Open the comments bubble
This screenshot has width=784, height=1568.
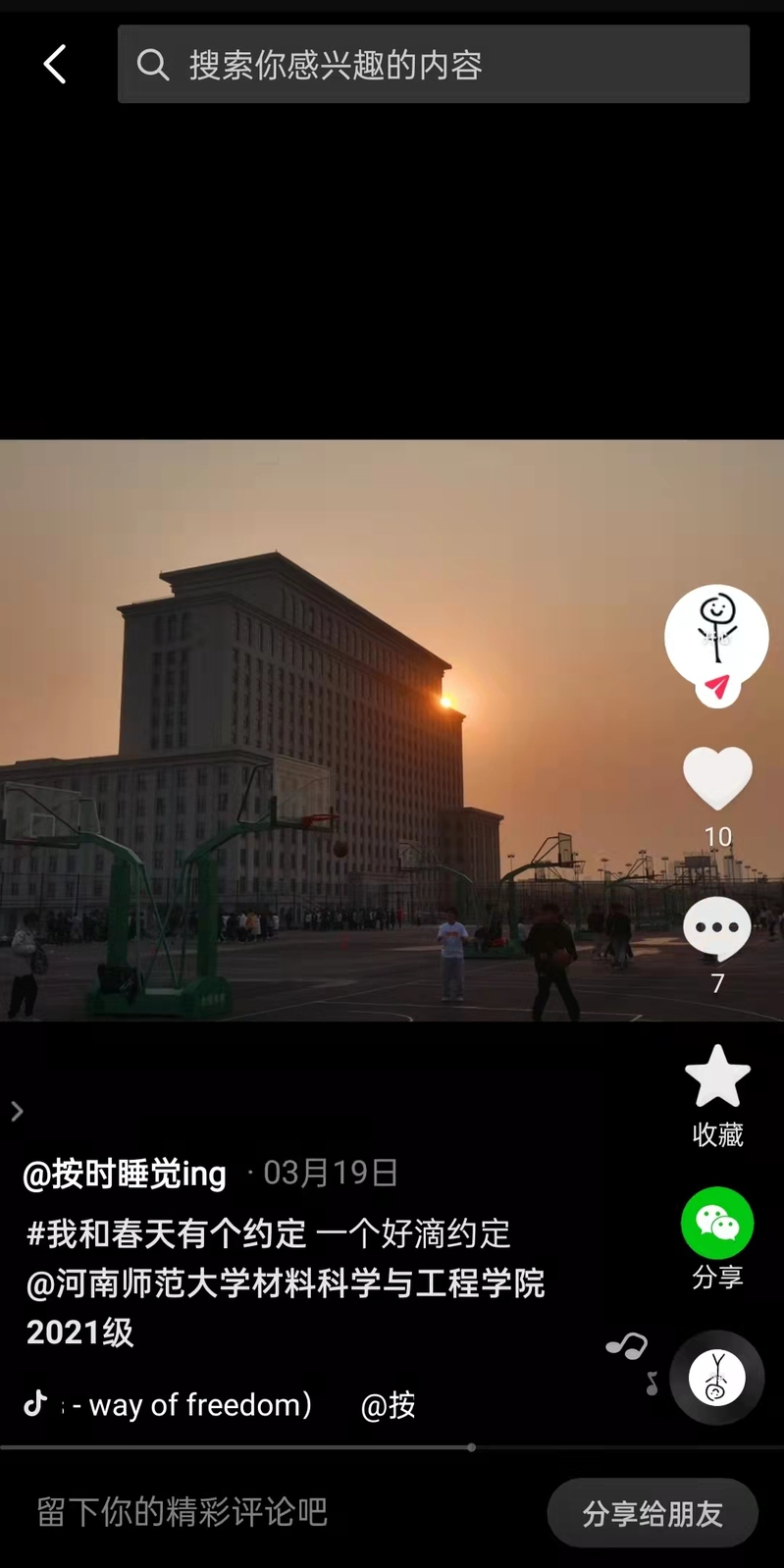click(x=717, y=929)
